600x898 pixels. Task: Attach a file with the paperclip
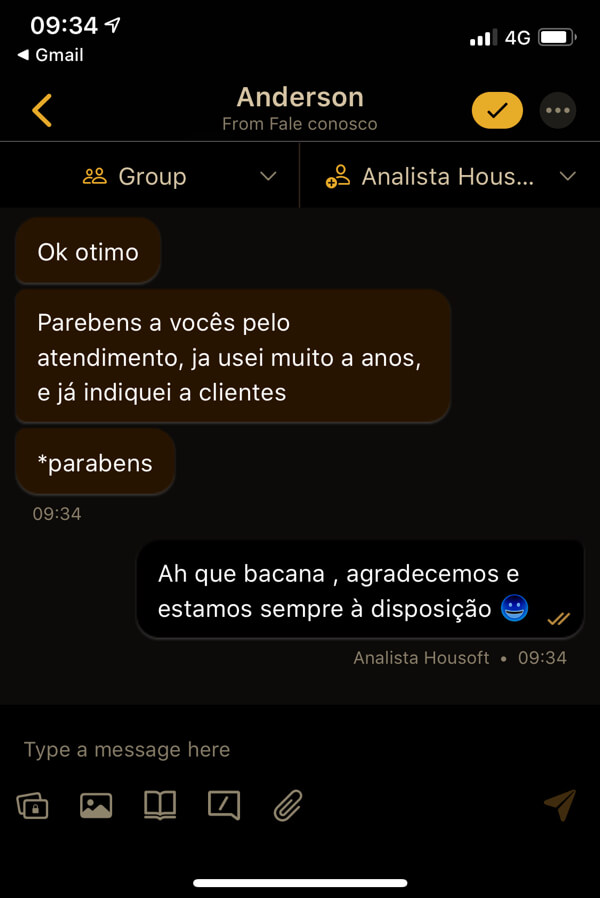[x=288, y=805]
